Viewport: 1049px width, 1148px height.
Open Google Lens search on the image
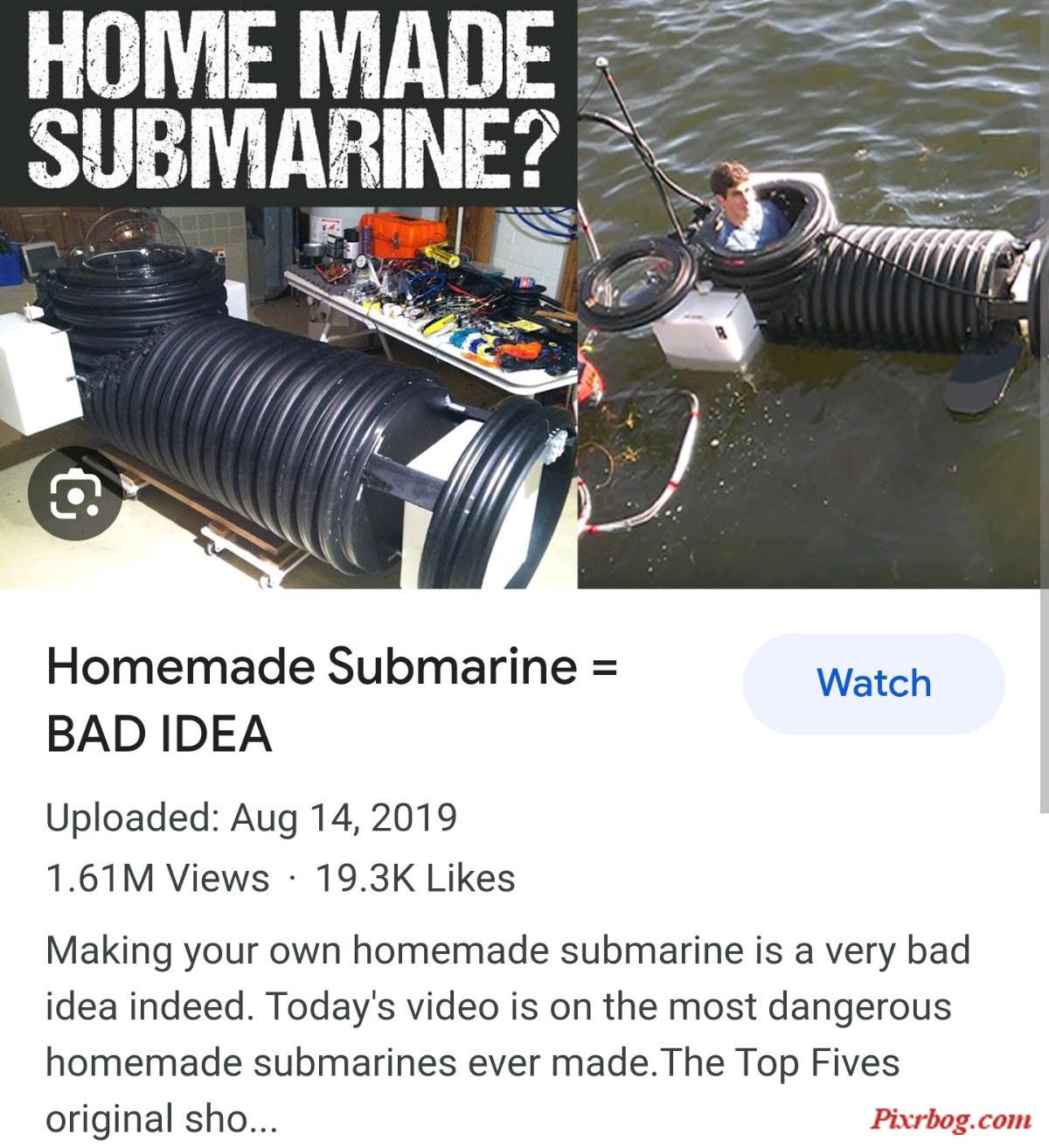74,495
